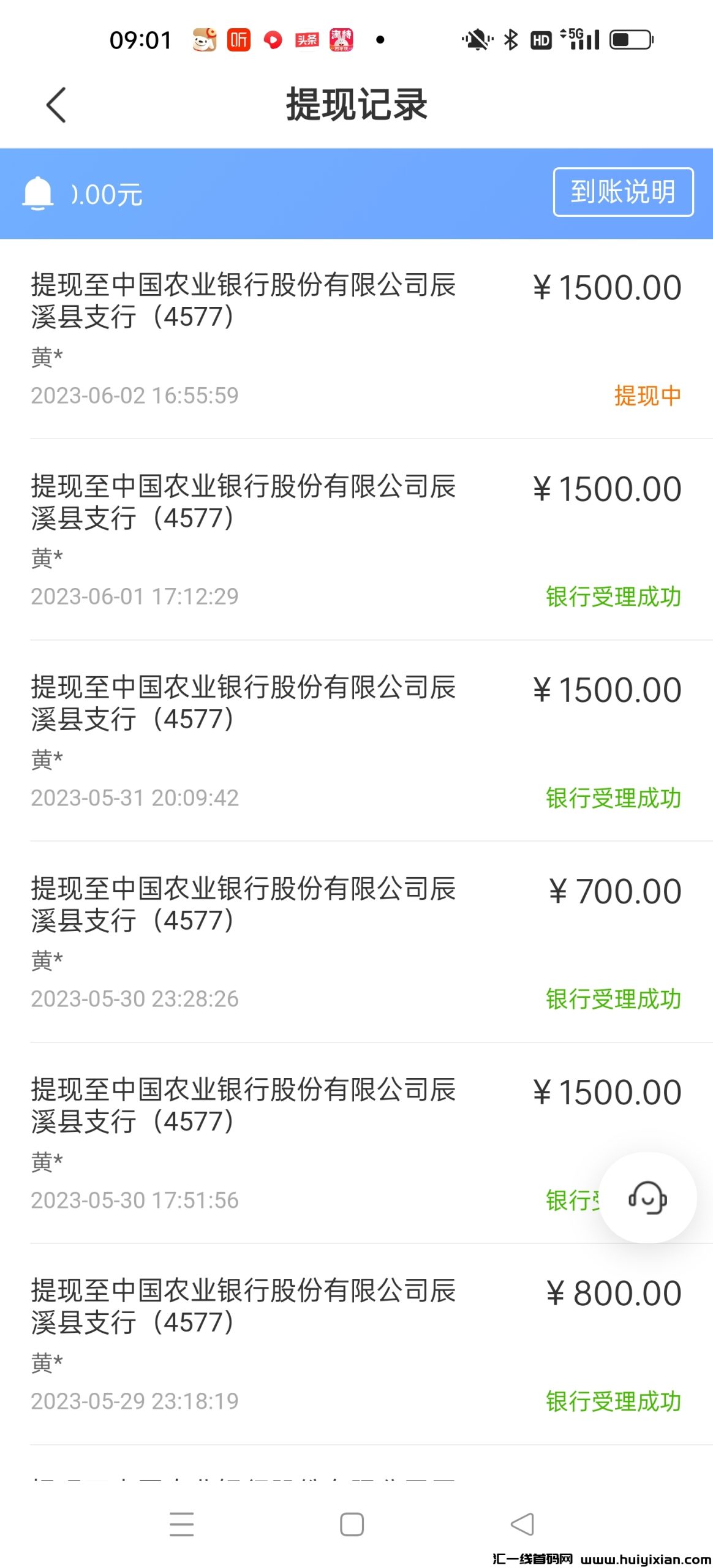Tap the 听 app icon in the status bar

click(239, 39)
